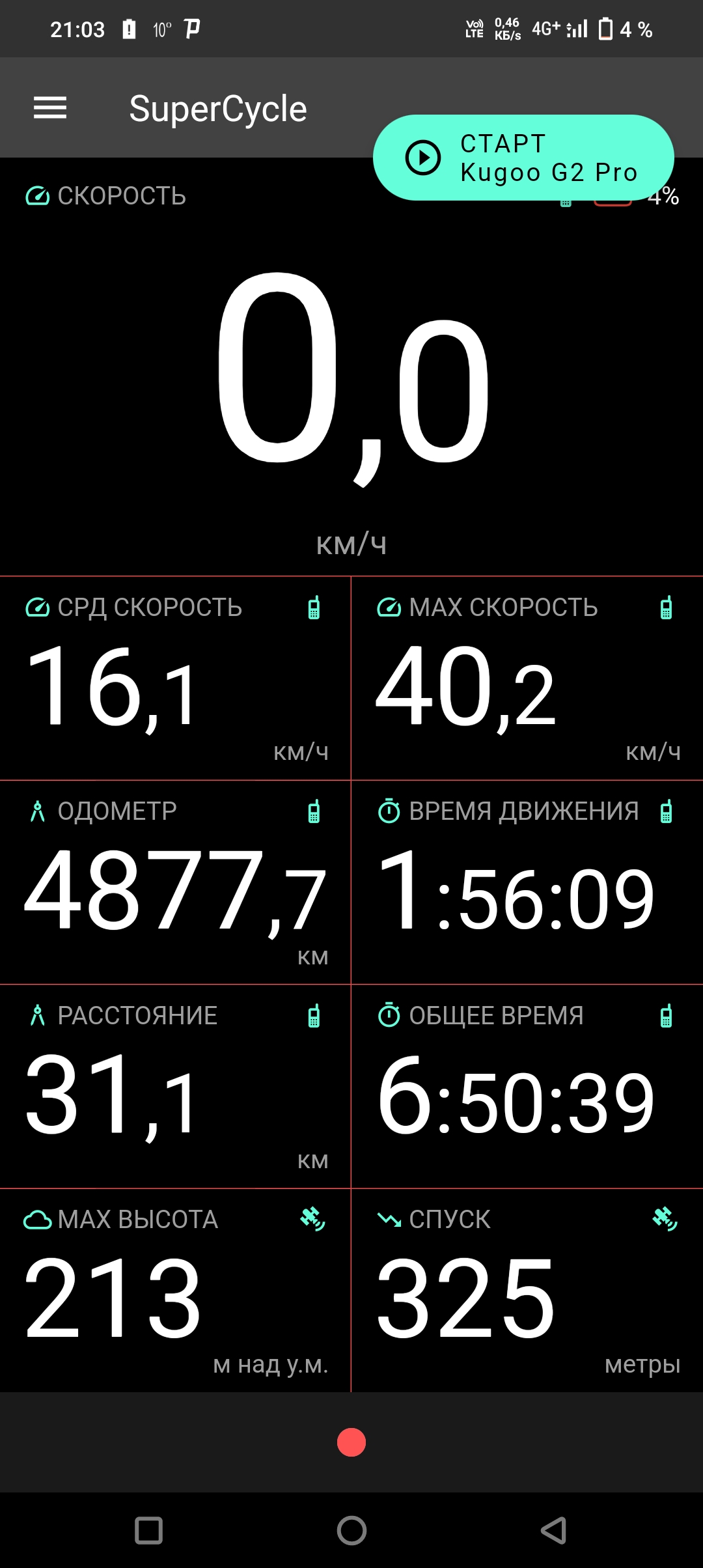Open the hamburger navigation drawer
The width and height of the screenshot is (703, 1568).
click(50, 108)
